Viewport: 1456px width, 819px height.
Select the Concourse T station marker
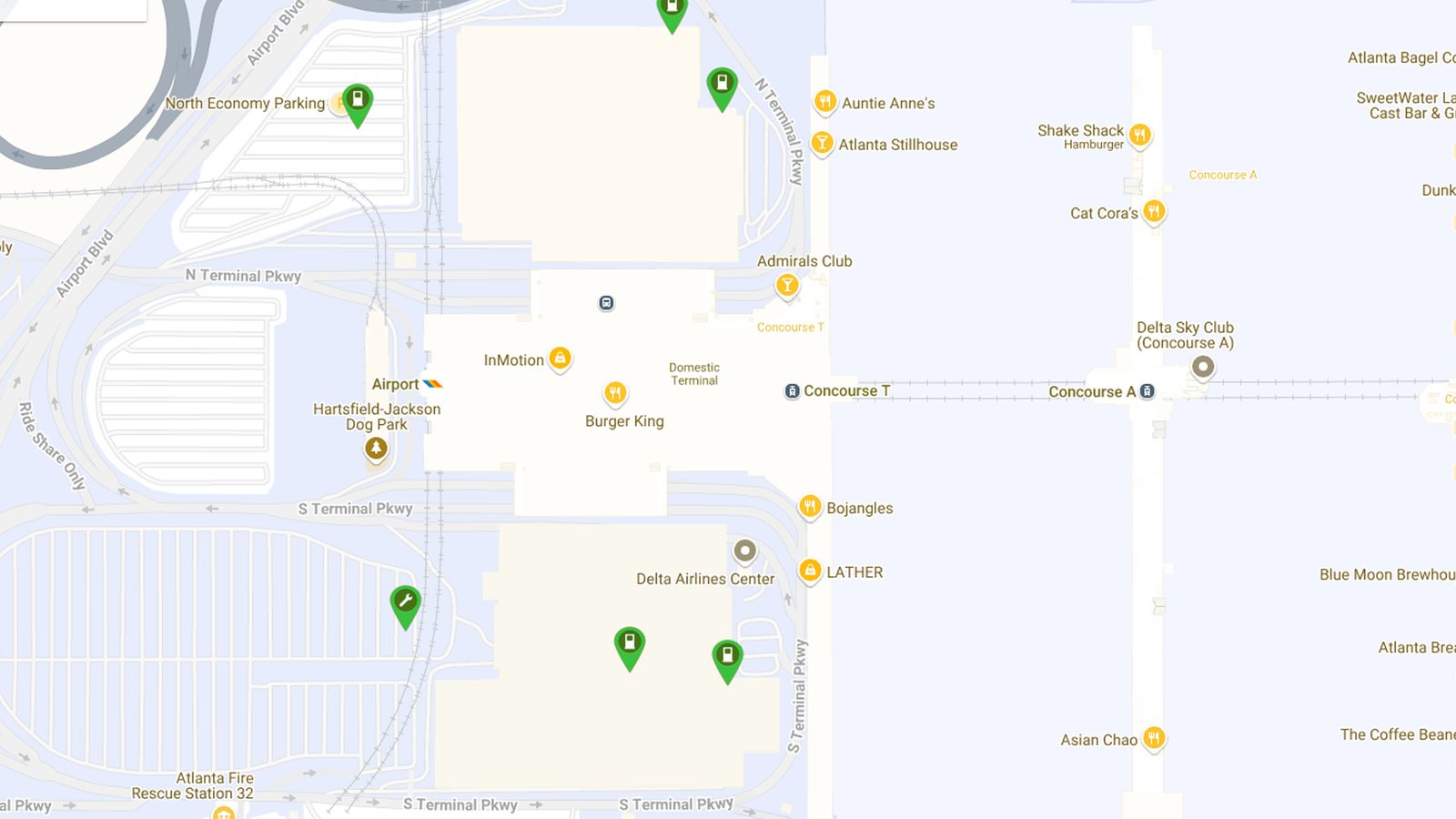coord(793,391)
